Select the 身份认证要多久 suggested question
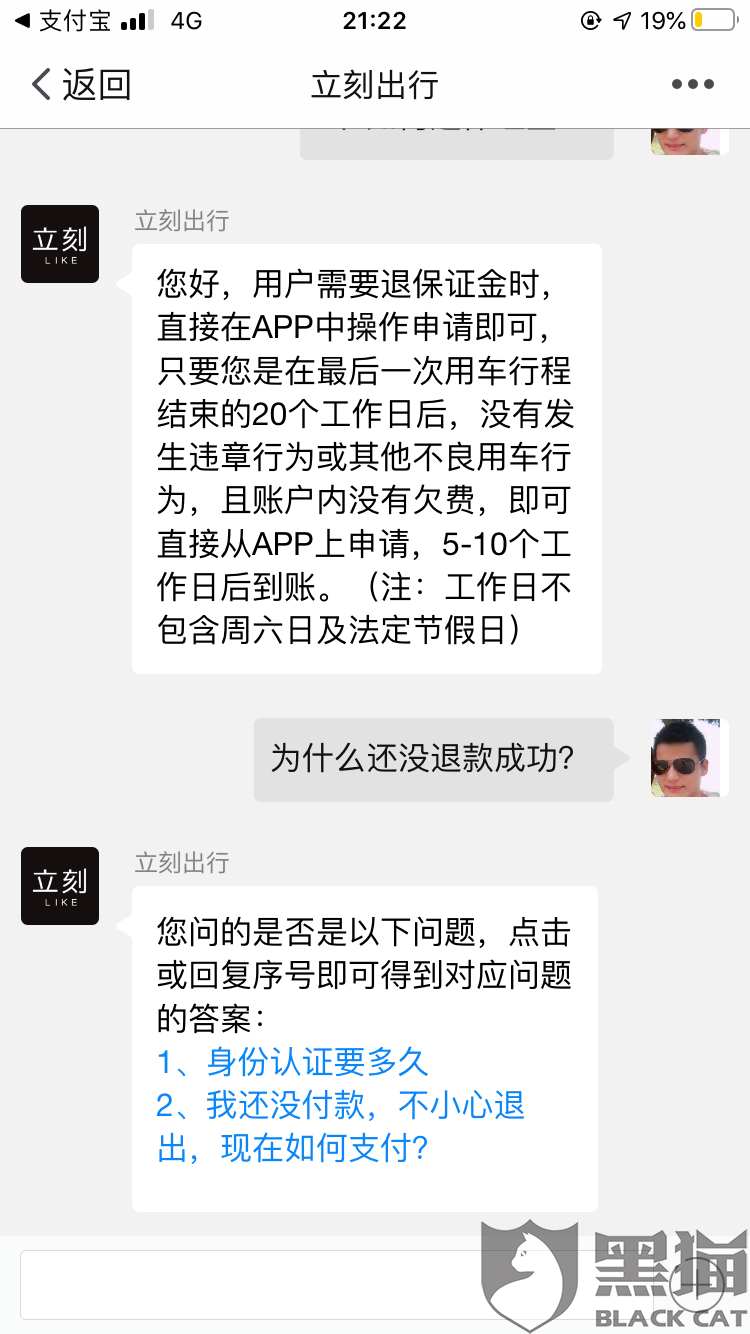The height and width of the screenshot is (1334, 750). pyautogui.click(x=293, y=1061)
